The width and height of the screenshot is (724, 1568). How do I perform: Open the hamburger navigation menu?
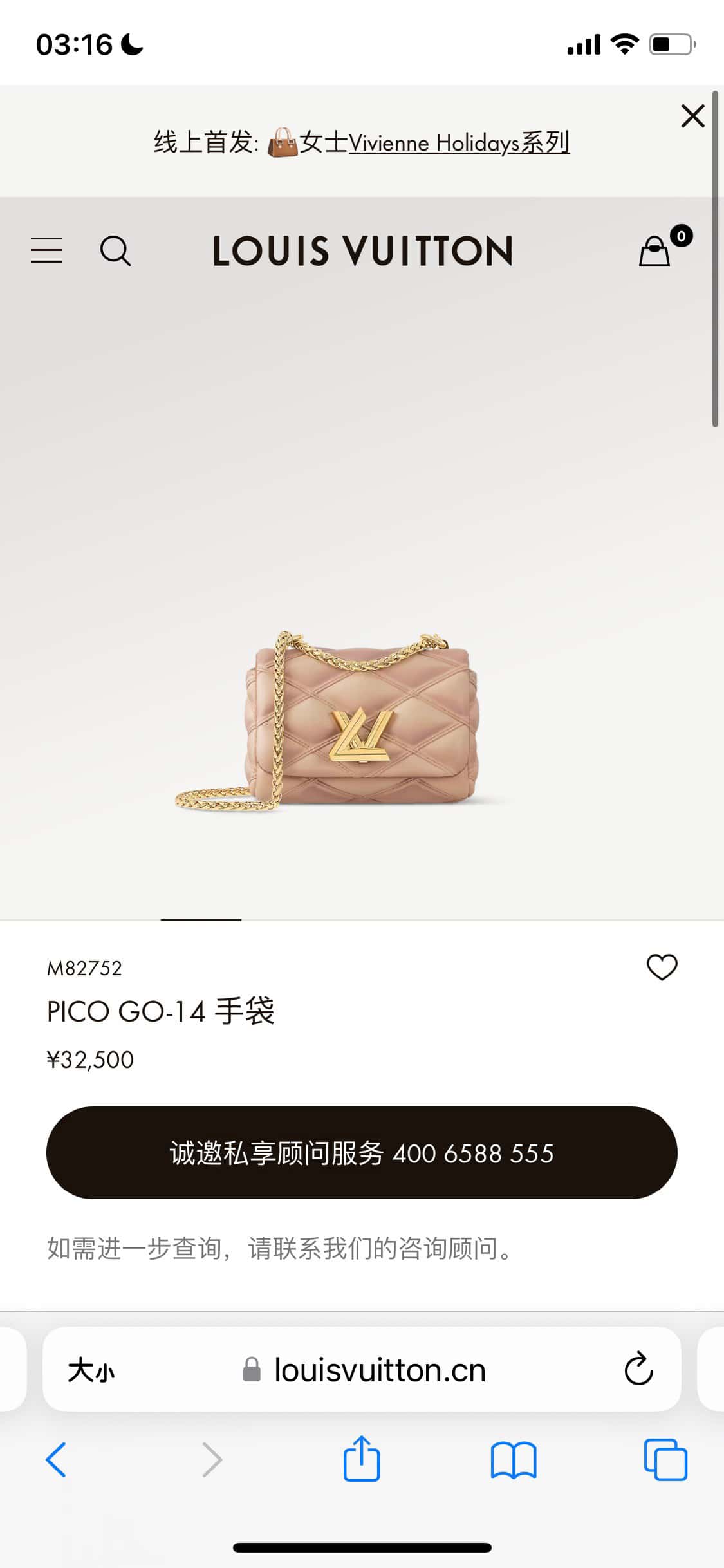click(x=46, y=250)
